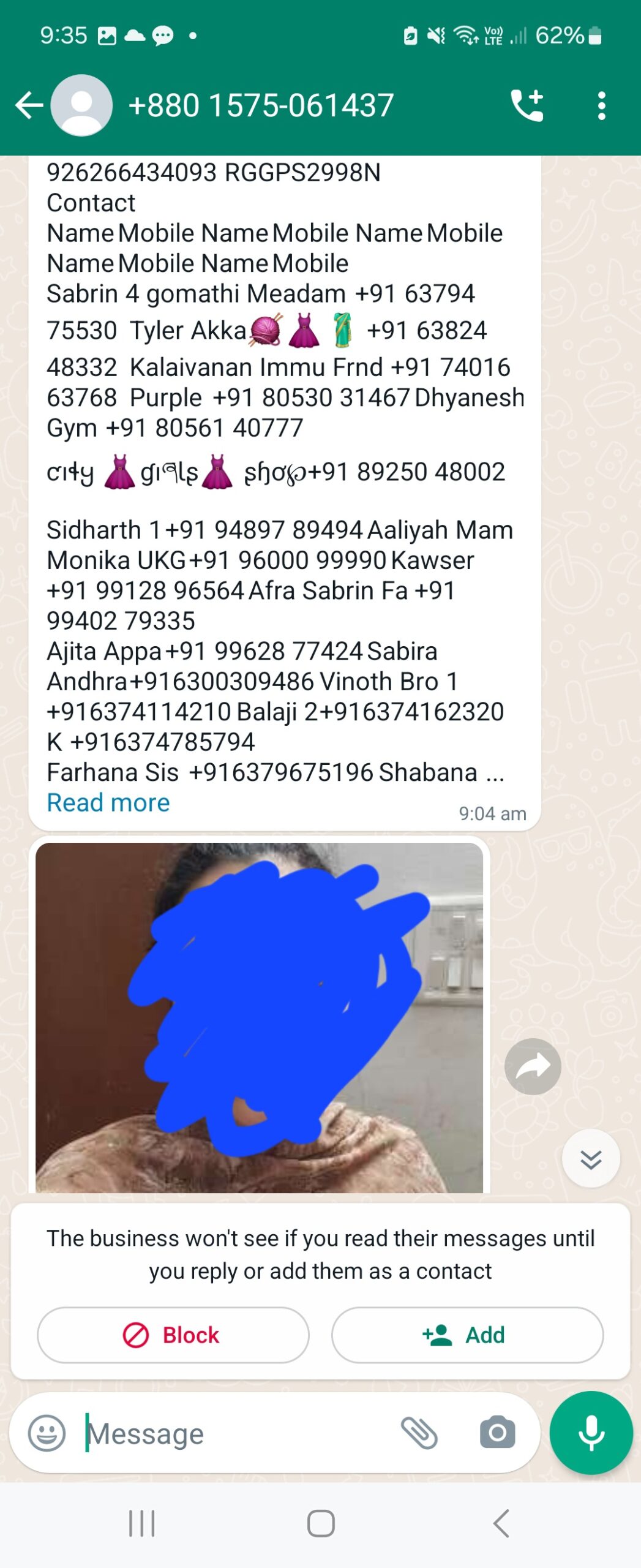Go back to the chat list
This screenshot has height=1568, width=641.
pos(29,105)
